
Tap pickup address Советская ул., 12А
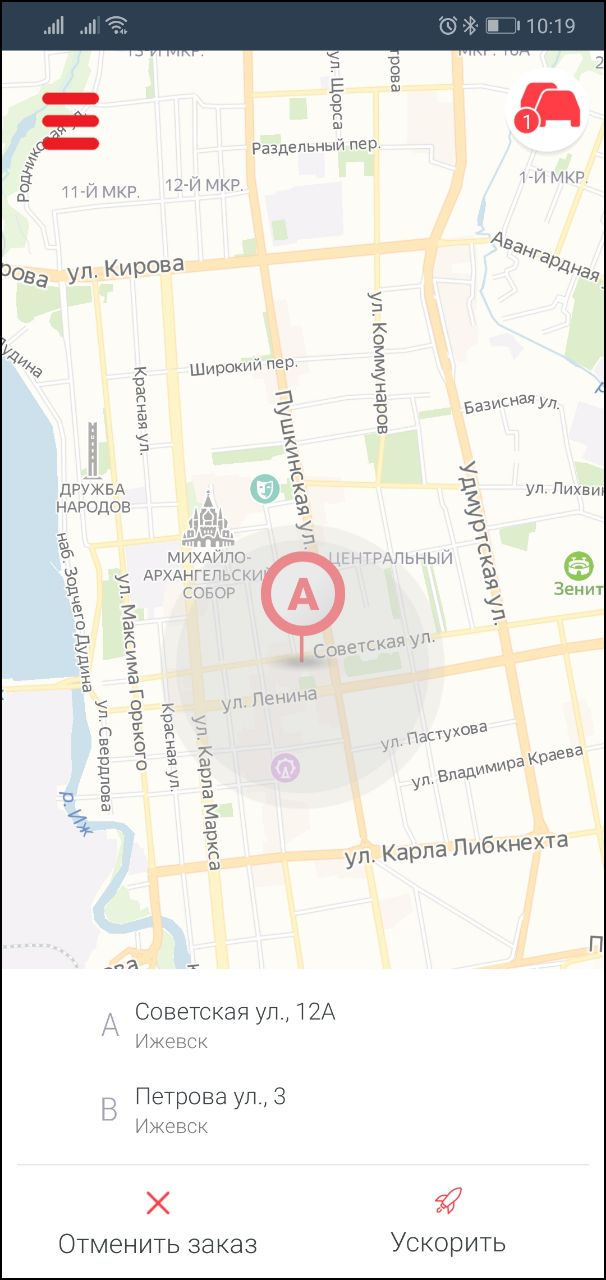point(302,1026)
